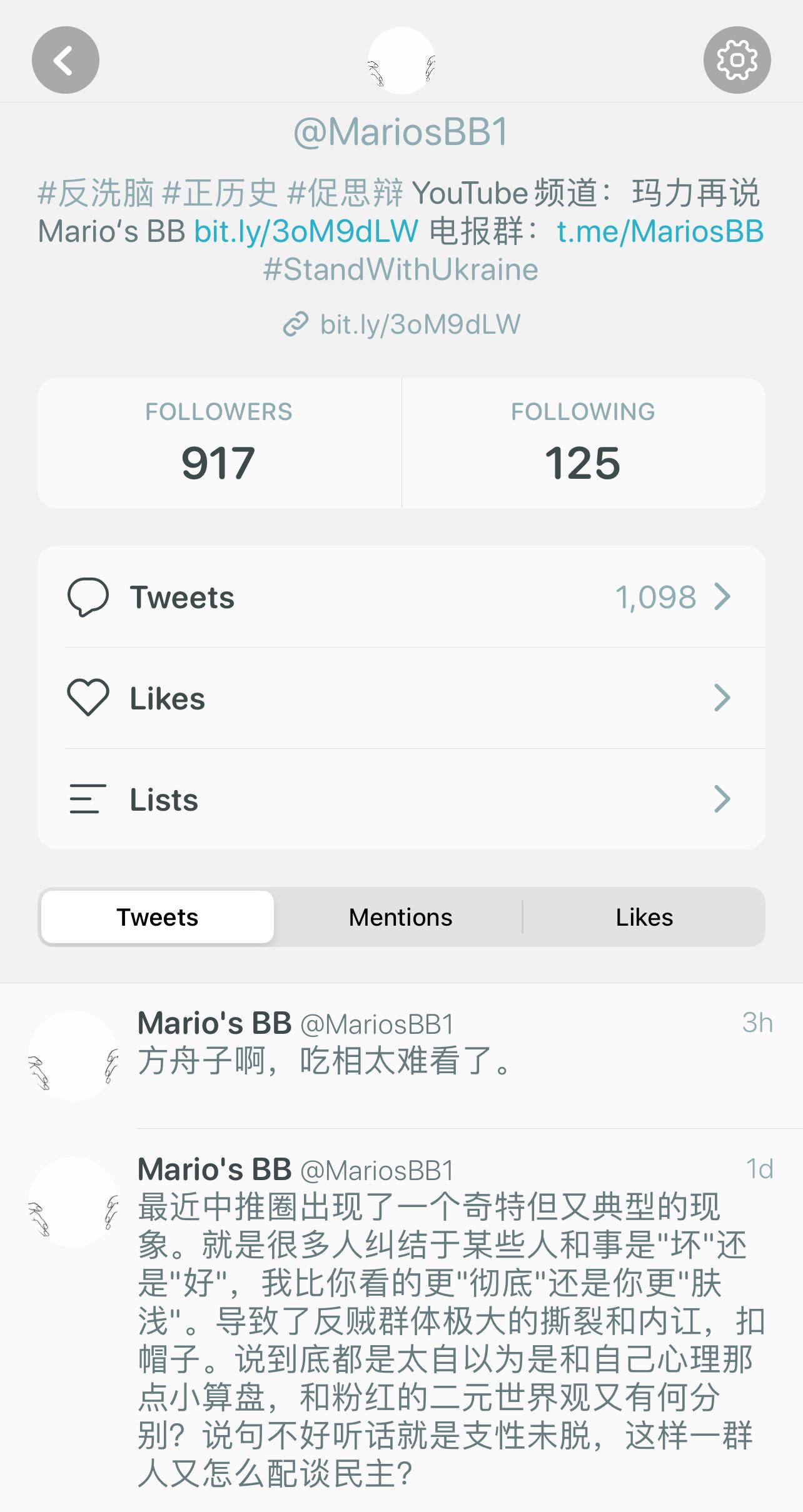View the 125 following accounts

click(x=583, y=443)
